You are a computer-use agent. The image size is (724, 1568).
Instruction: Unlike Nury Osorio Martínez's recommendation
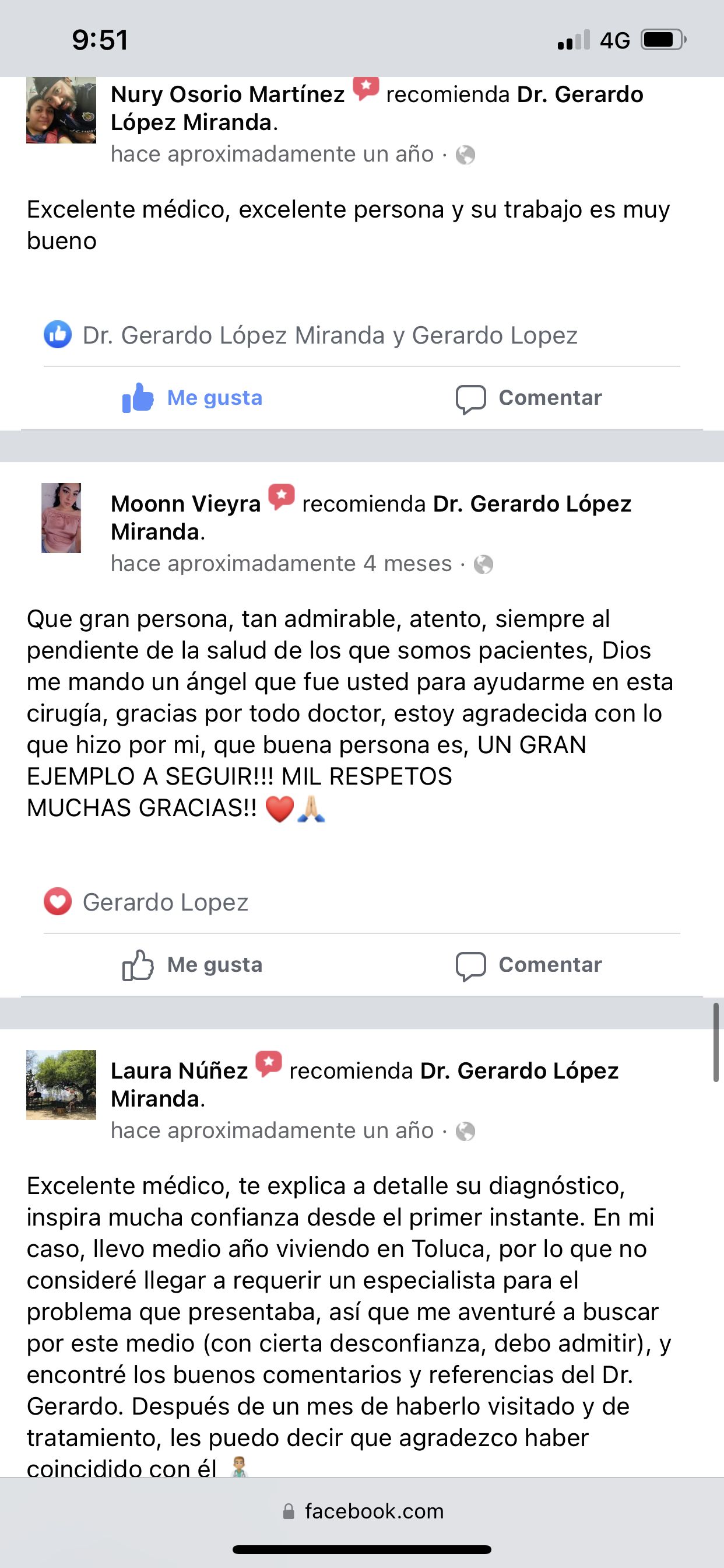tap(192, 398)
